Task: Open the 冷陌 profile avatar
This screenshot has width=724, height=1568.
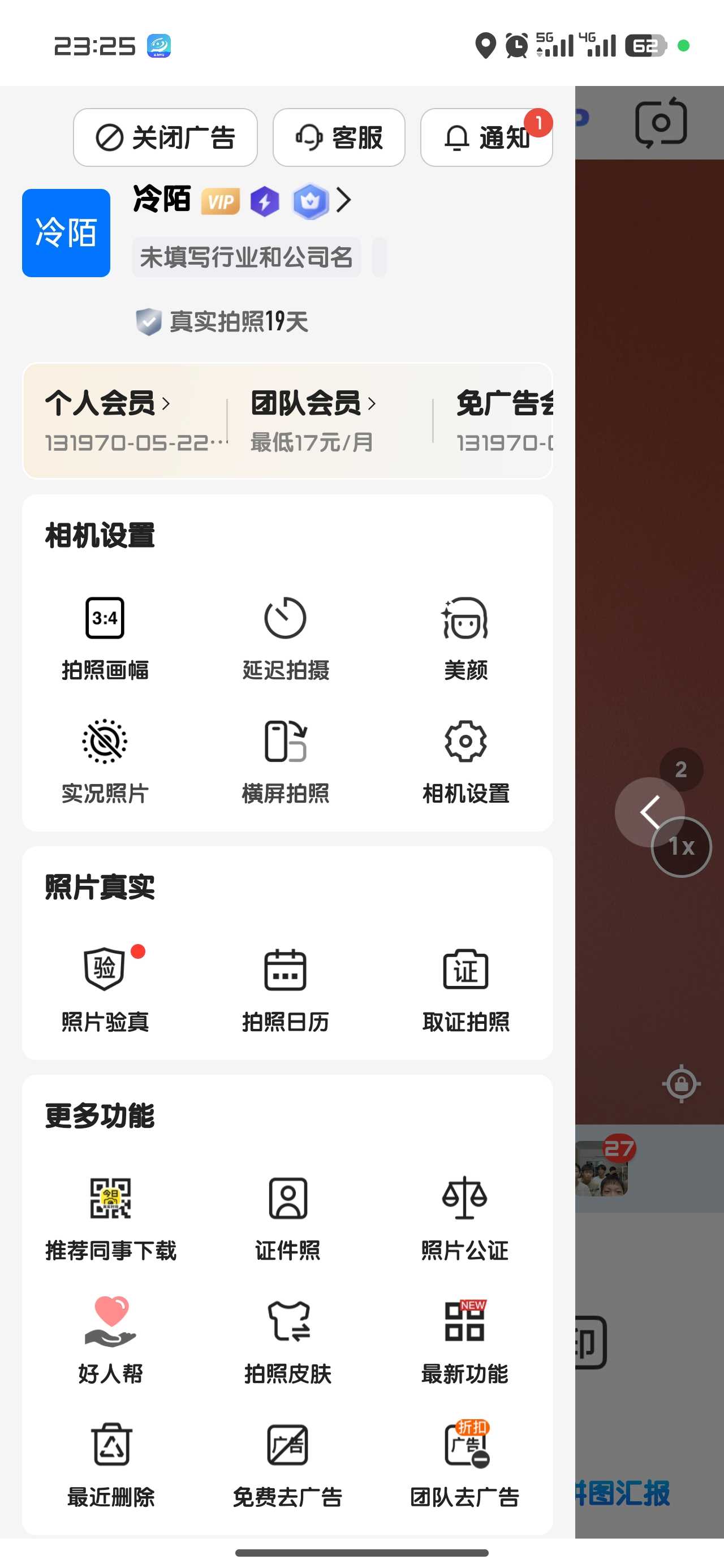Action: click(66, 233)
